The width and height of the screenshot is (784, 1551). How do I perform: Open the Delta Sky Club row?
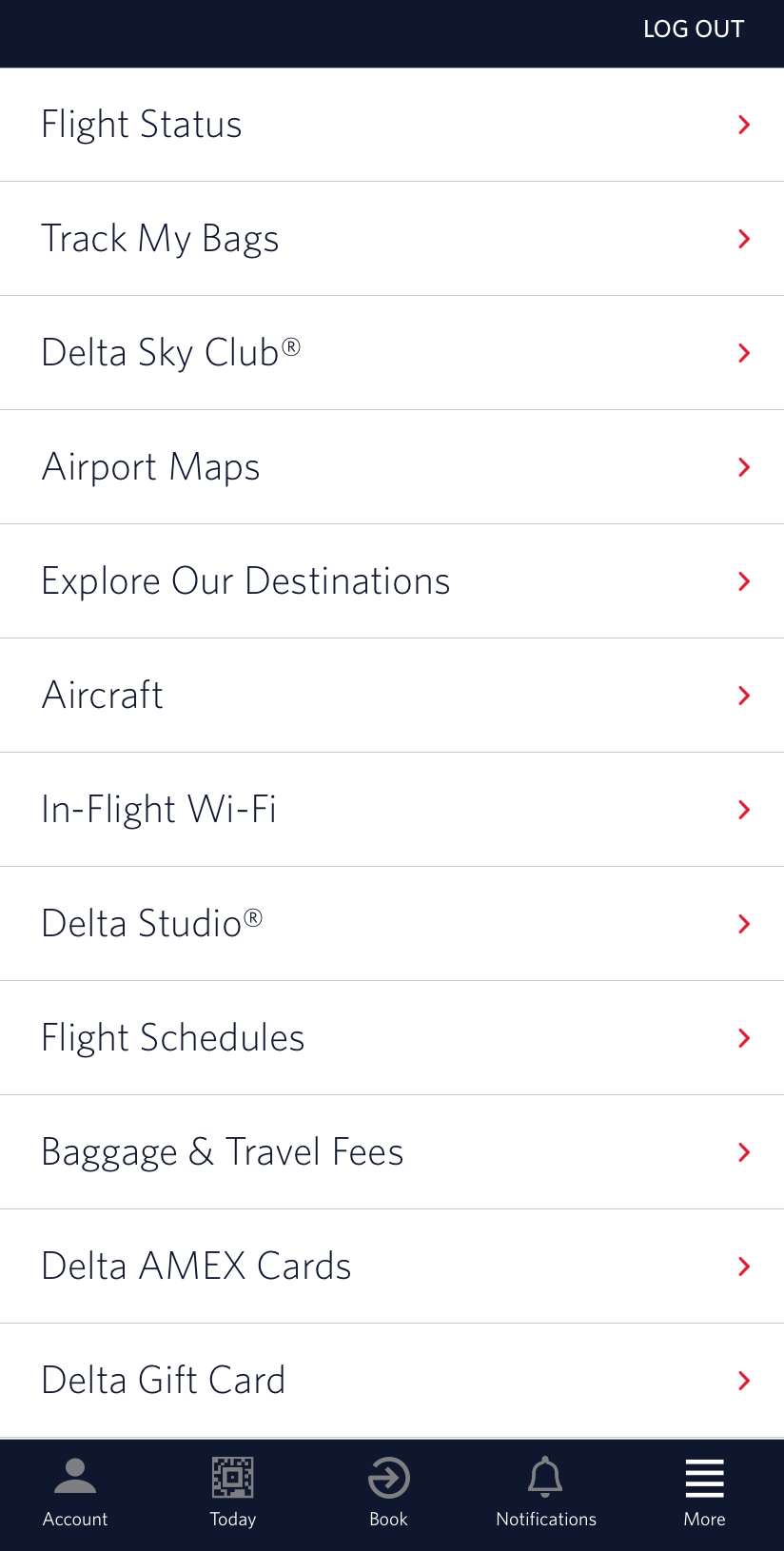392,353
